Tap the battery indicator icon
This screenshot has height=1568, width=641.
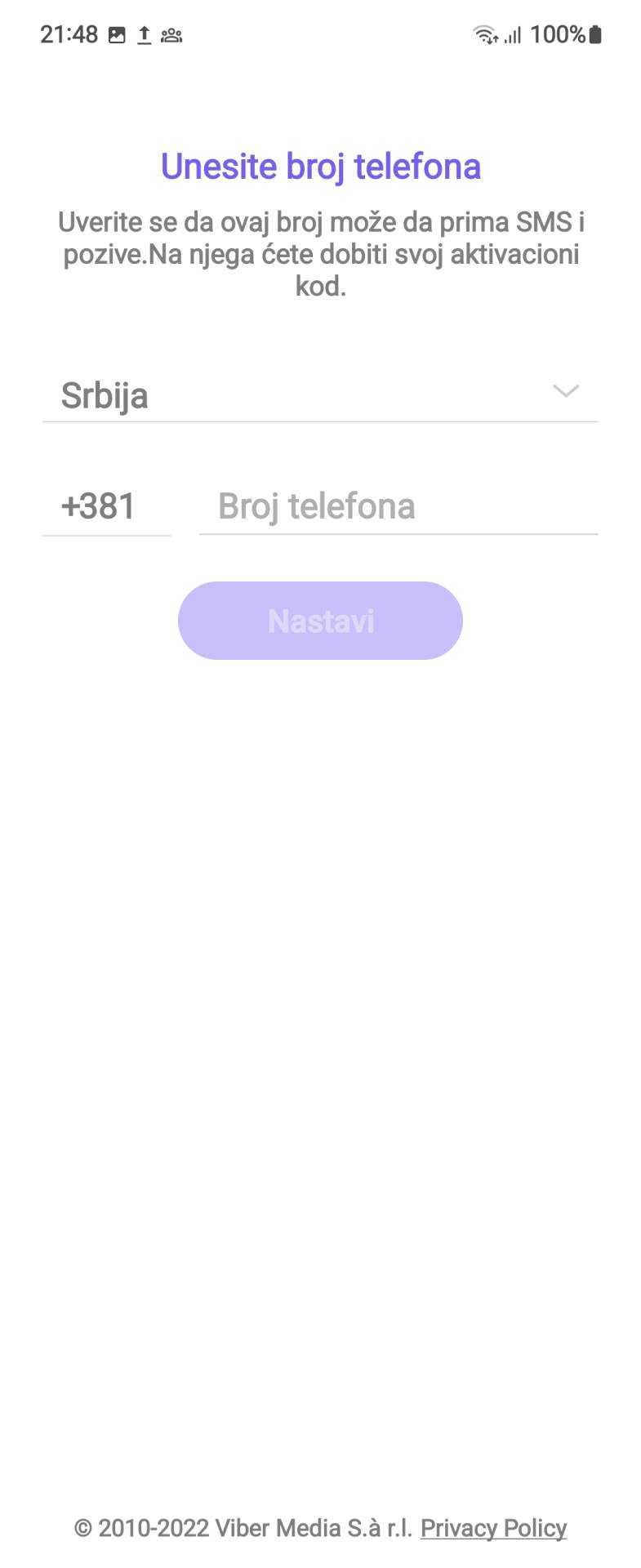(597, 35)
